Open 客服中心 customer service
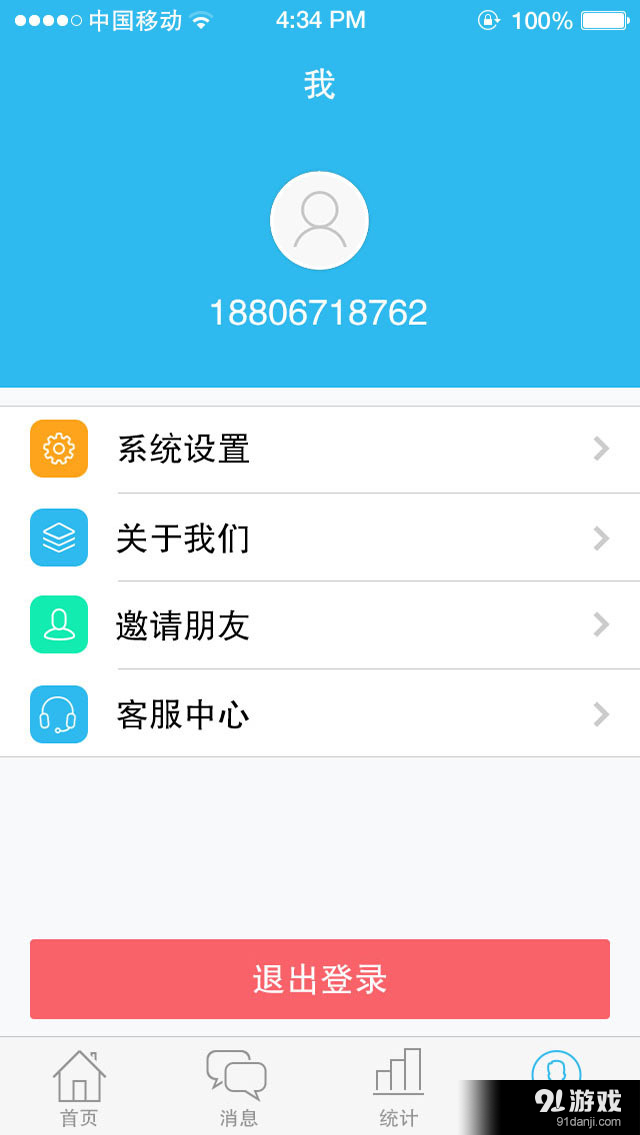Screen dimensions: 640x1135 point(320,714)
